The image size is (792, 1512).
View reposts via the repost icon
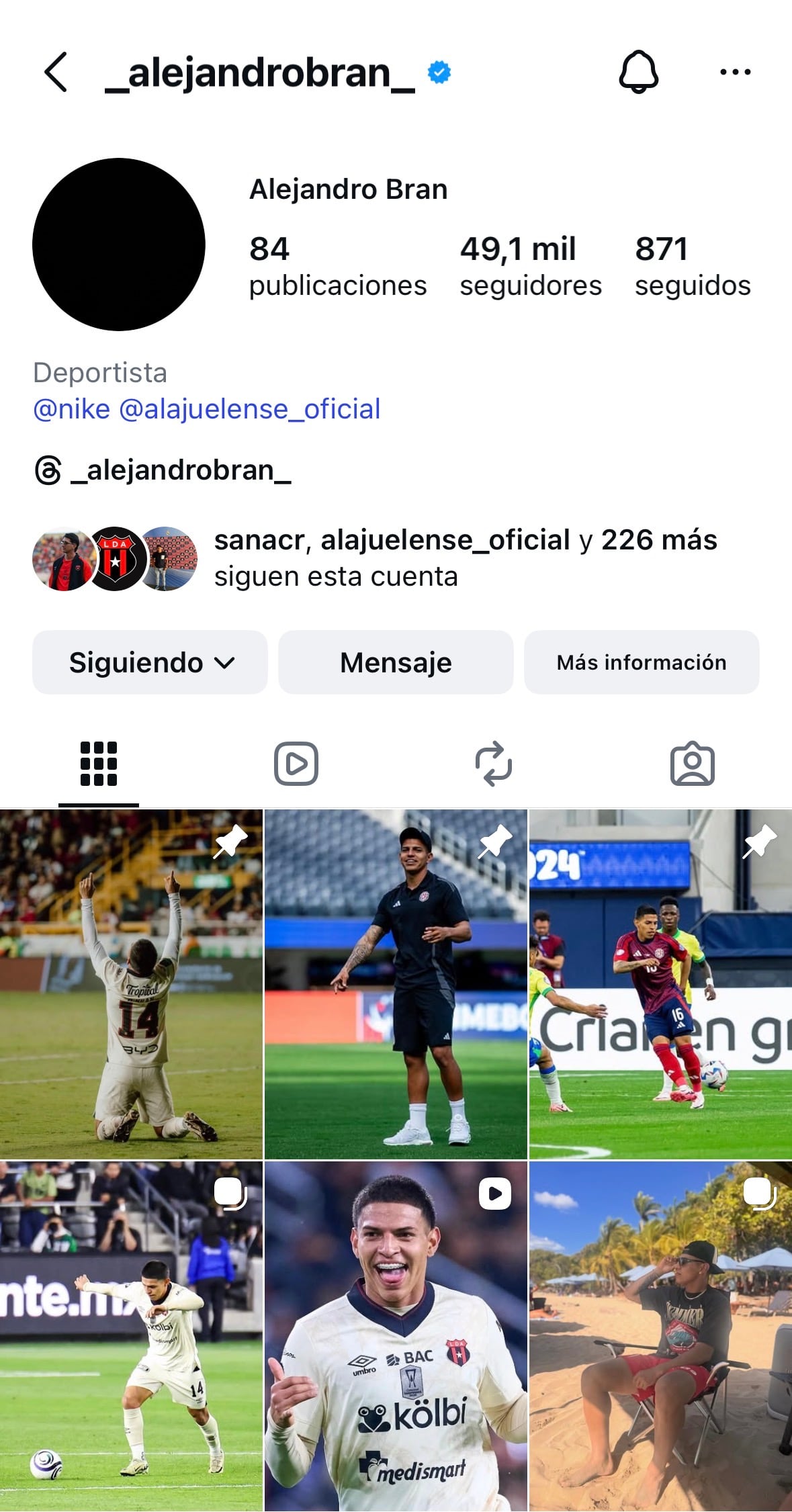[x=494, y=762]
